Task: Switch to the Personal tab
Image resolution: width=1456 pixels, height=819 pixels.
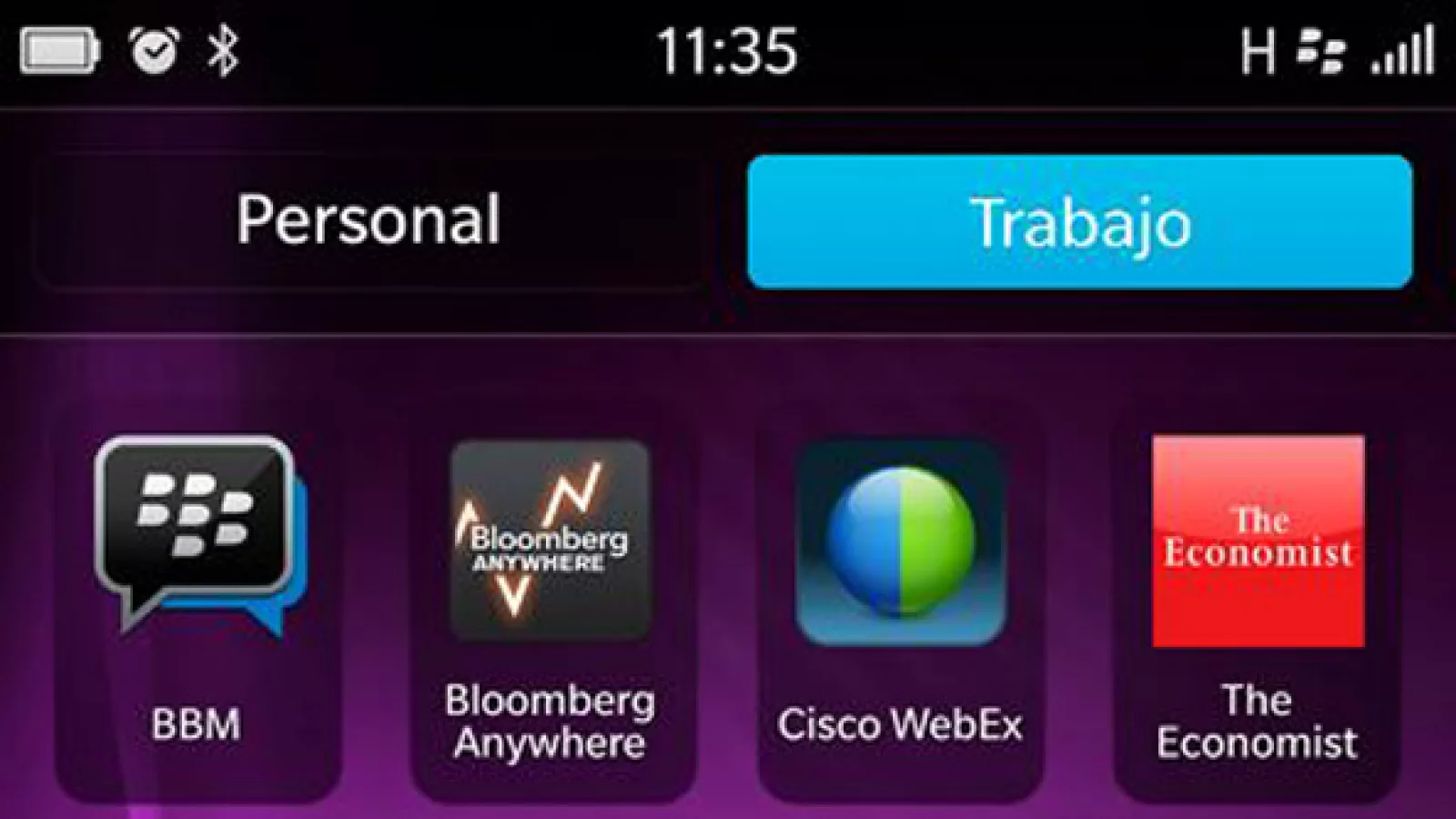Action: point(369,220)
